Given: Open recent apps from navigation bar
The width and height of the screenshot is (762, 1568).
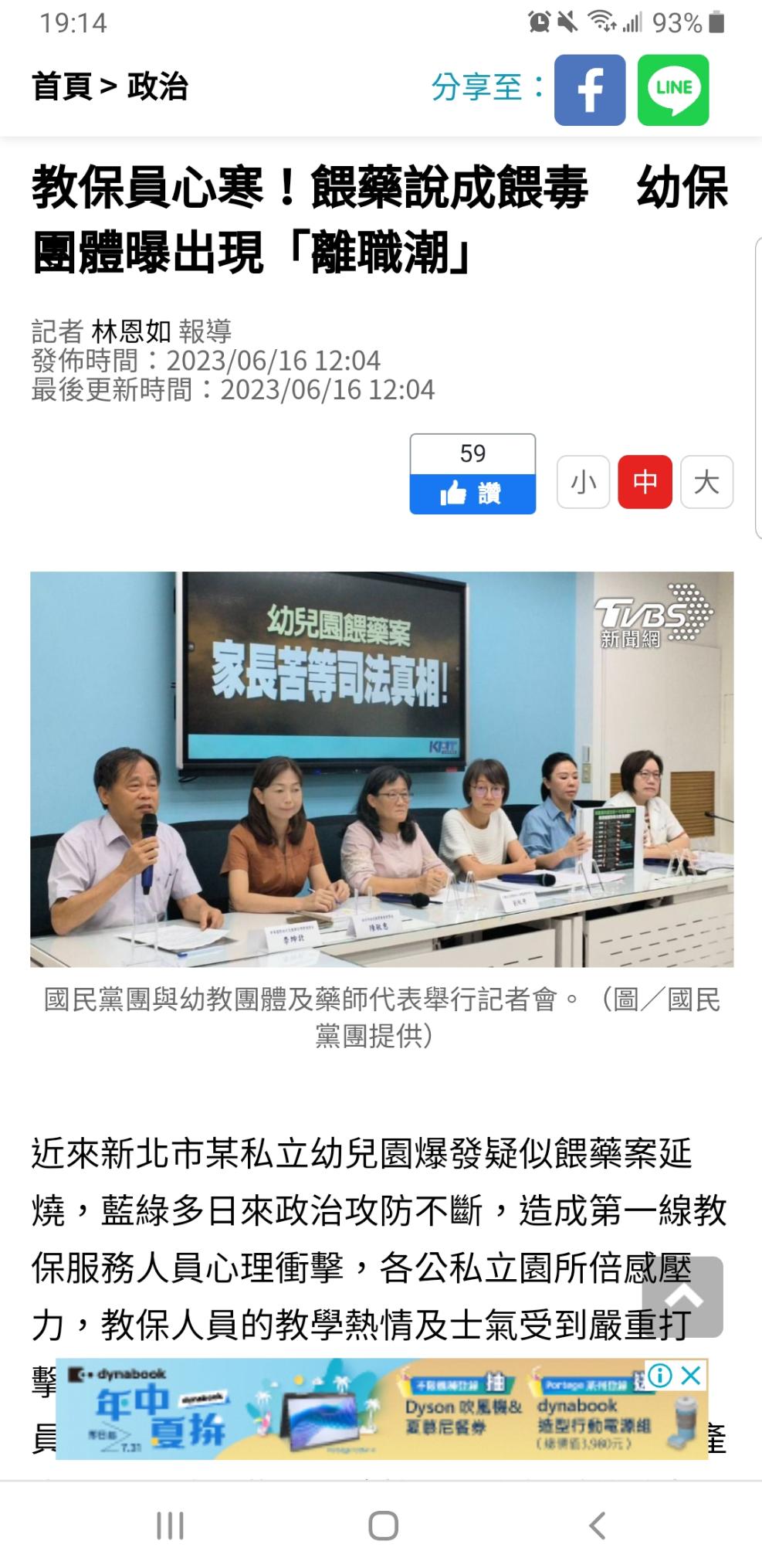Looking at the screenshot, I should (x=170, y=1526).
